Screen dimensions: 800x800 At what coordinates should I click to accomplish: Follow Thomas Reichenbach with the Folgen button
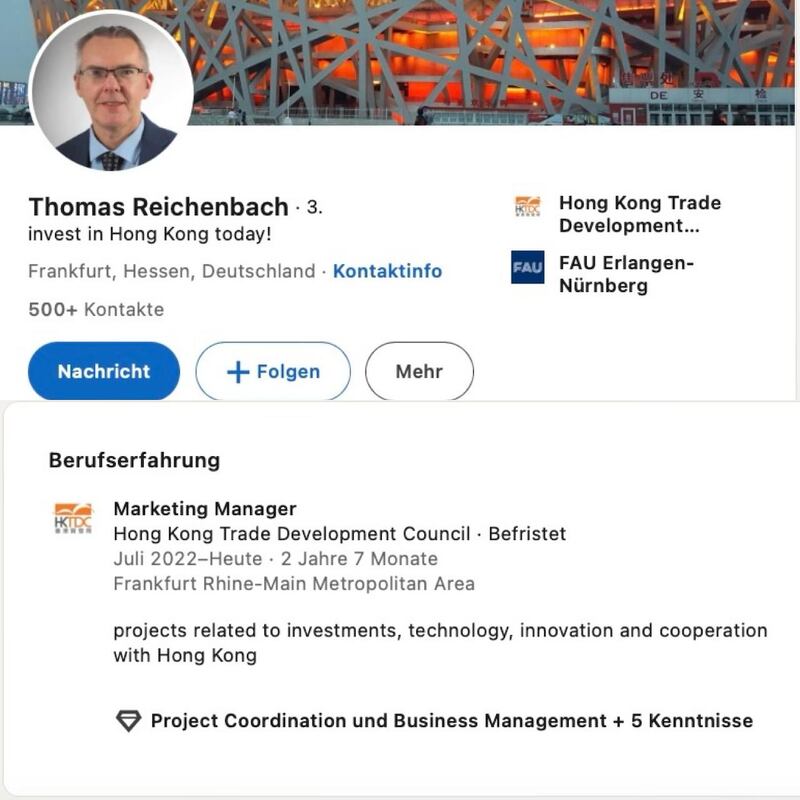tap(273, 372)
